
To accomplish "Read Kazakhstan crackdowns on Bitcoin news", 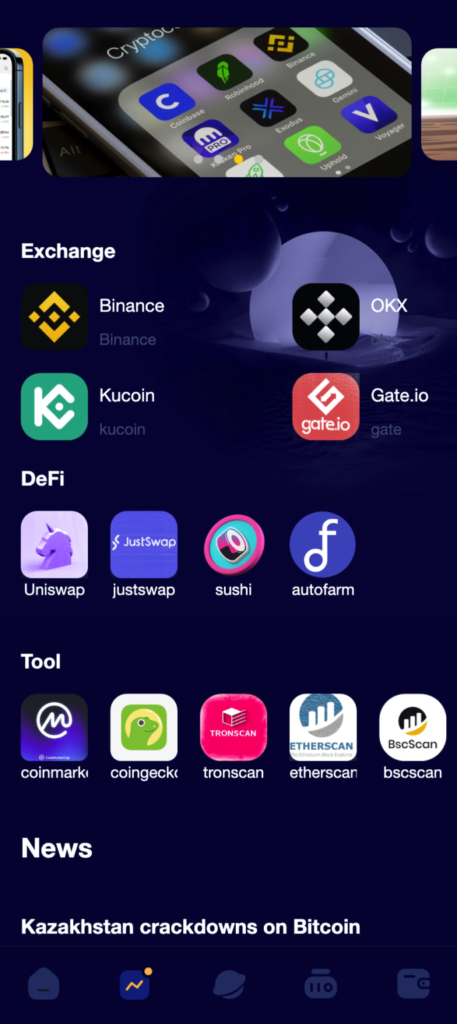I will coord(191,926).
